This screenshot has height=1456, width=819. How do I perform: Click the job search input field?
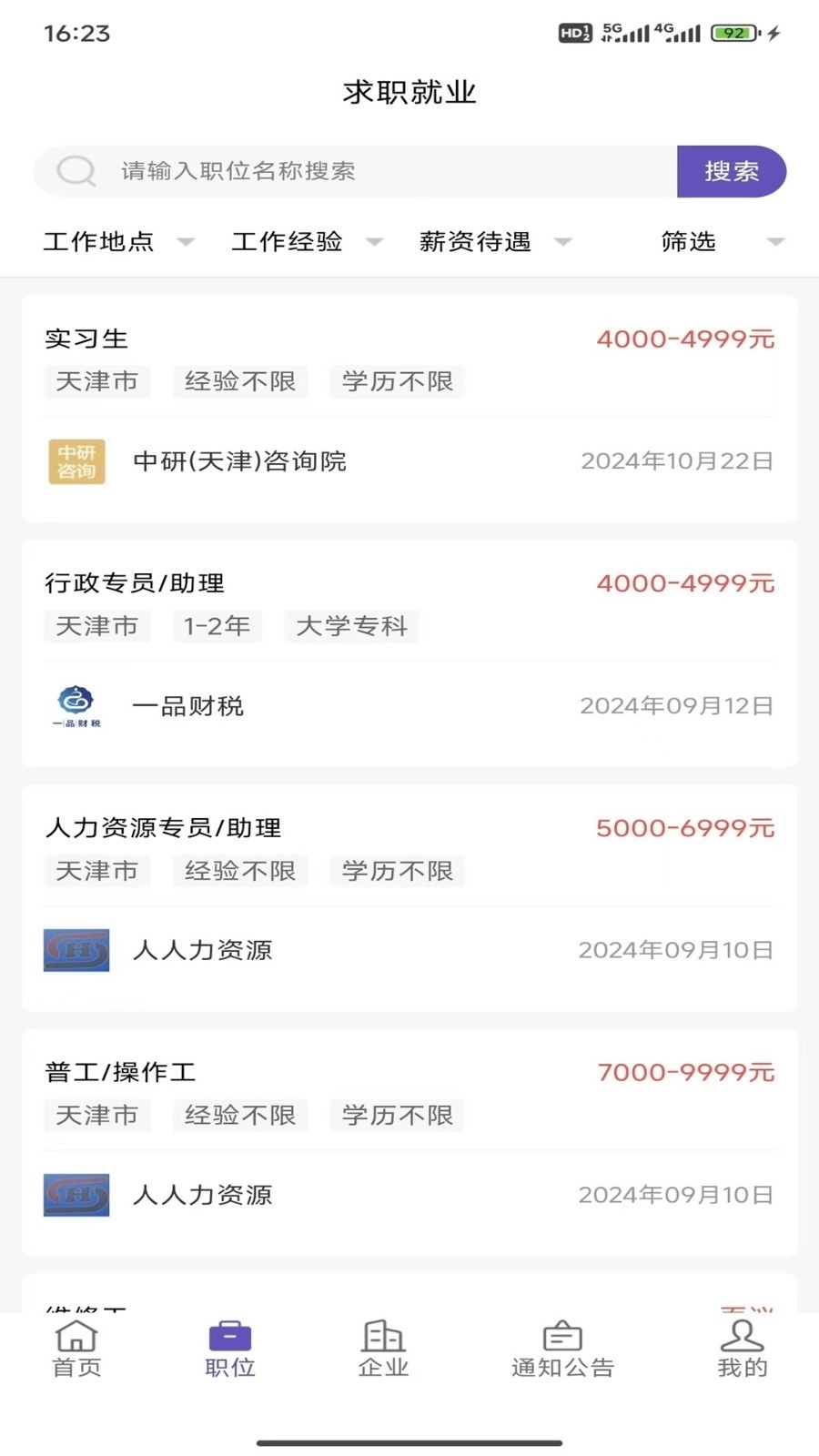point(364,171)
